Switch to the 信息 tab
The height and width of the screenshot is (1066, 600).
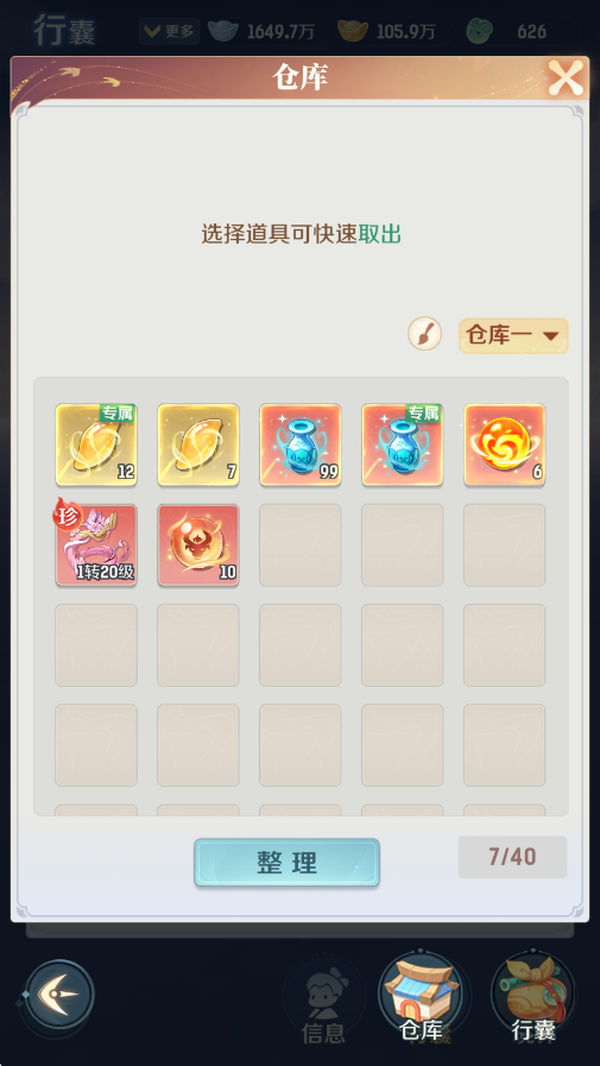point(323,997)
